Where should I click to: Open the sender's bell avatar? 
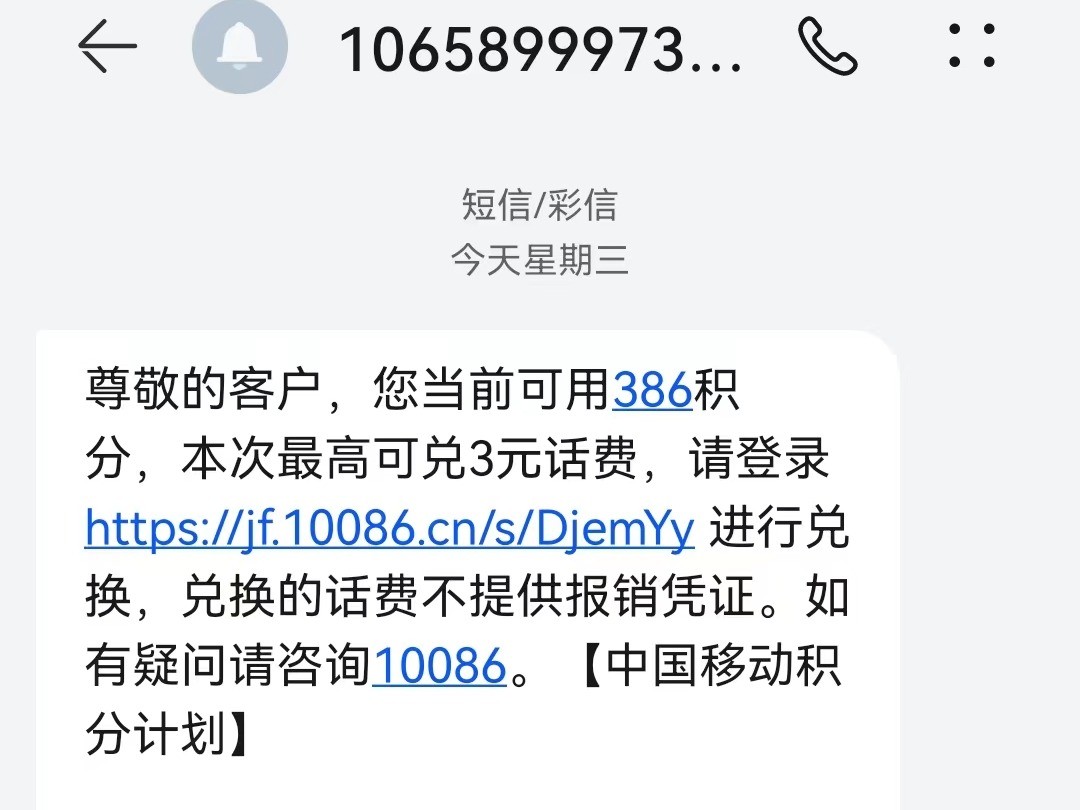pos(240,47)
